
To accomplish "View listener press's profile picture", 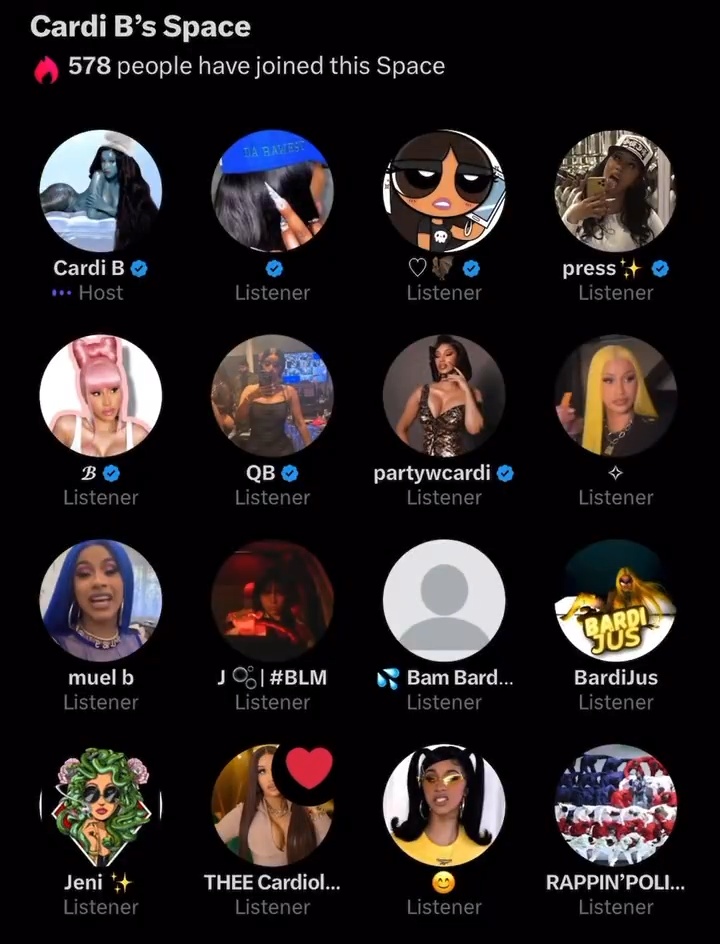I will [616, 191].
